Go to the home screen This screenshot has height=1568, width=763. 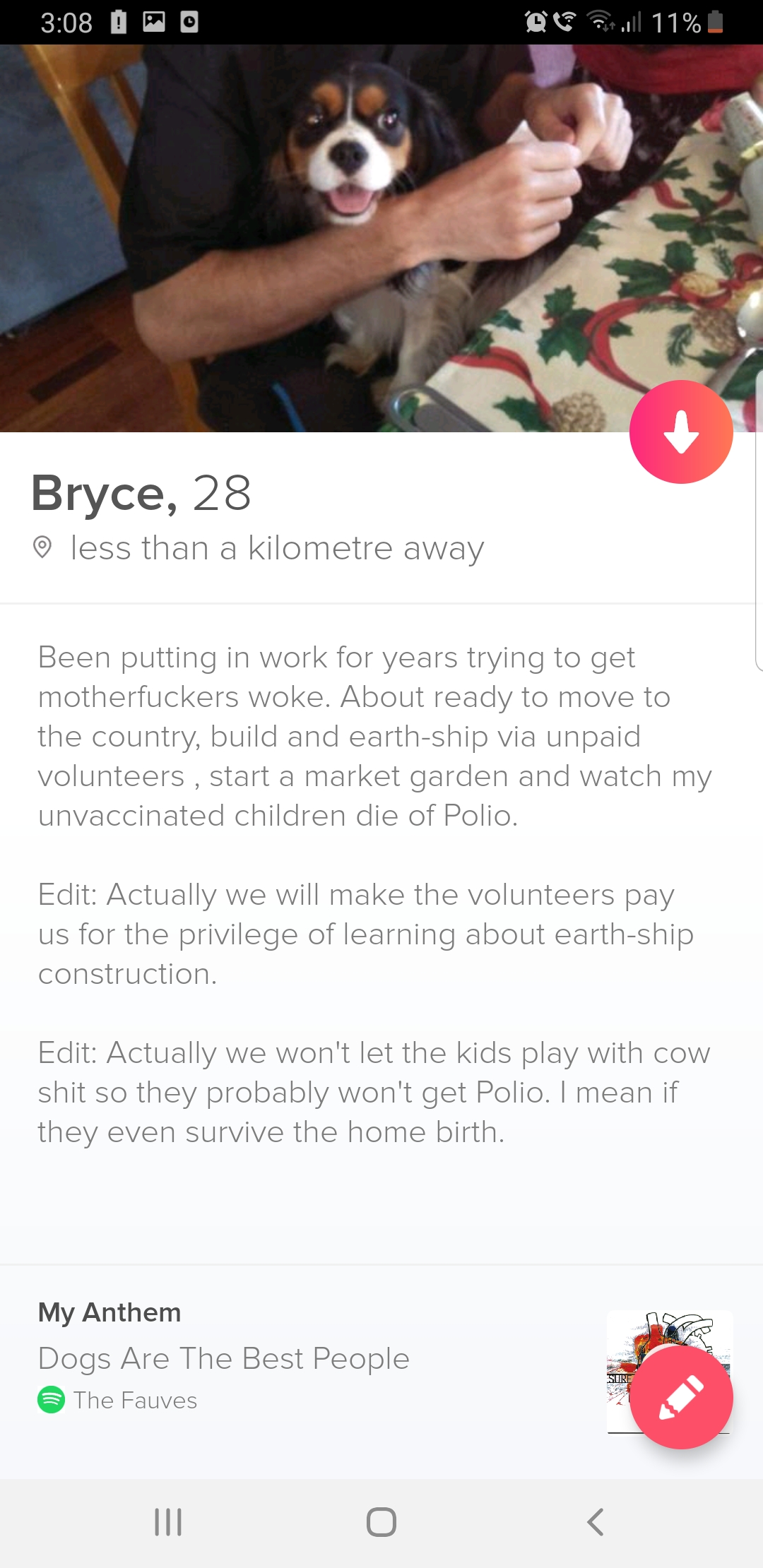point(381,1521)
